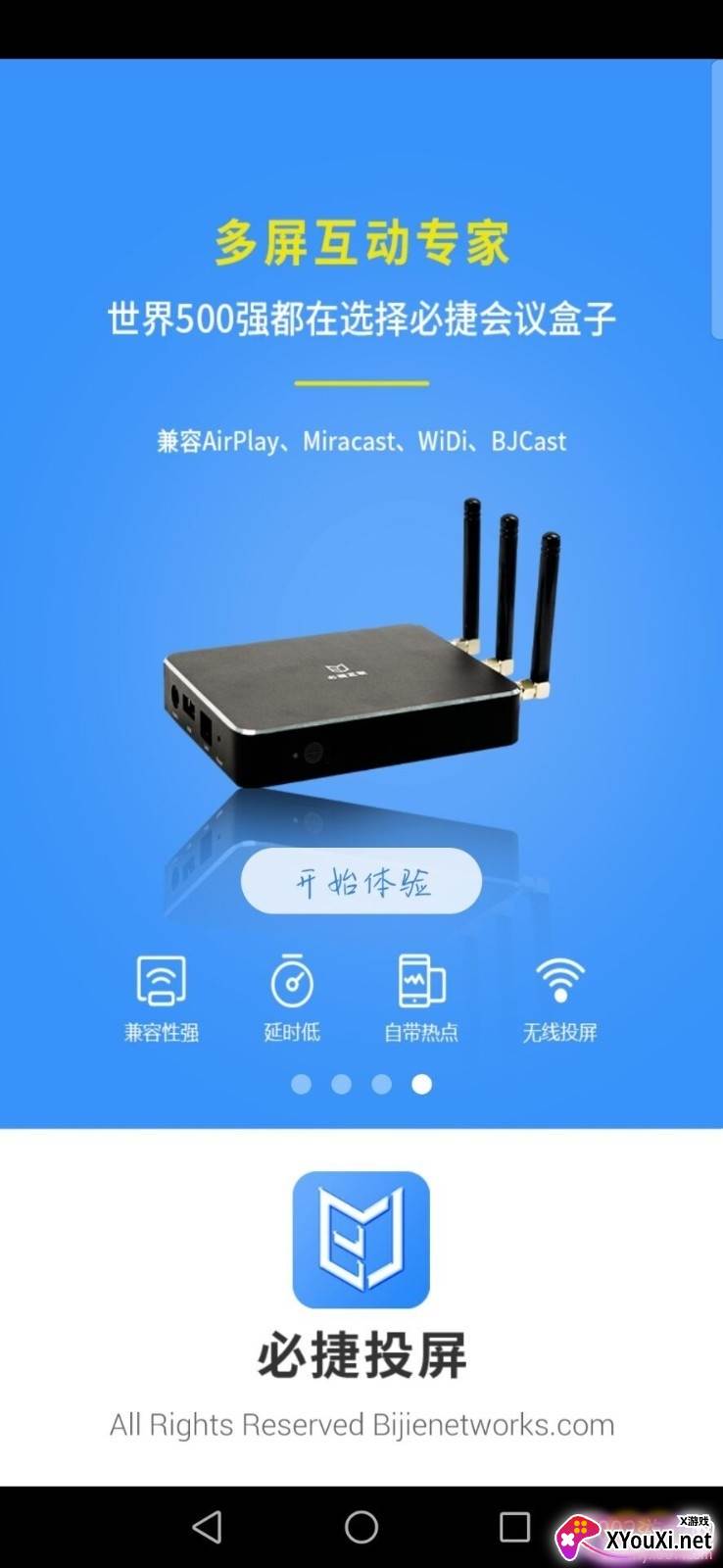
Task: Go to the first onboarding page dot
Action: (302, 1084)
